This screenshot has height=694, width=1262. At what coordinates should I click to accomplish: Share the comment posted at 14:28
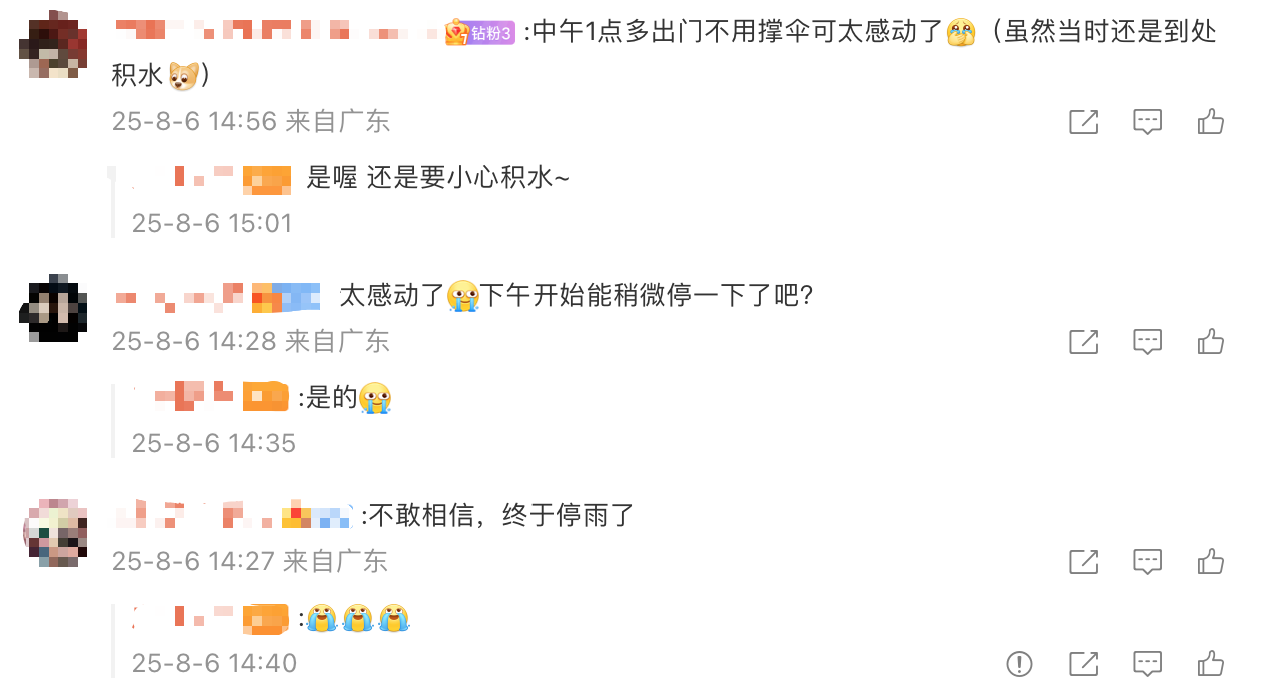[x=1083, y=342]
